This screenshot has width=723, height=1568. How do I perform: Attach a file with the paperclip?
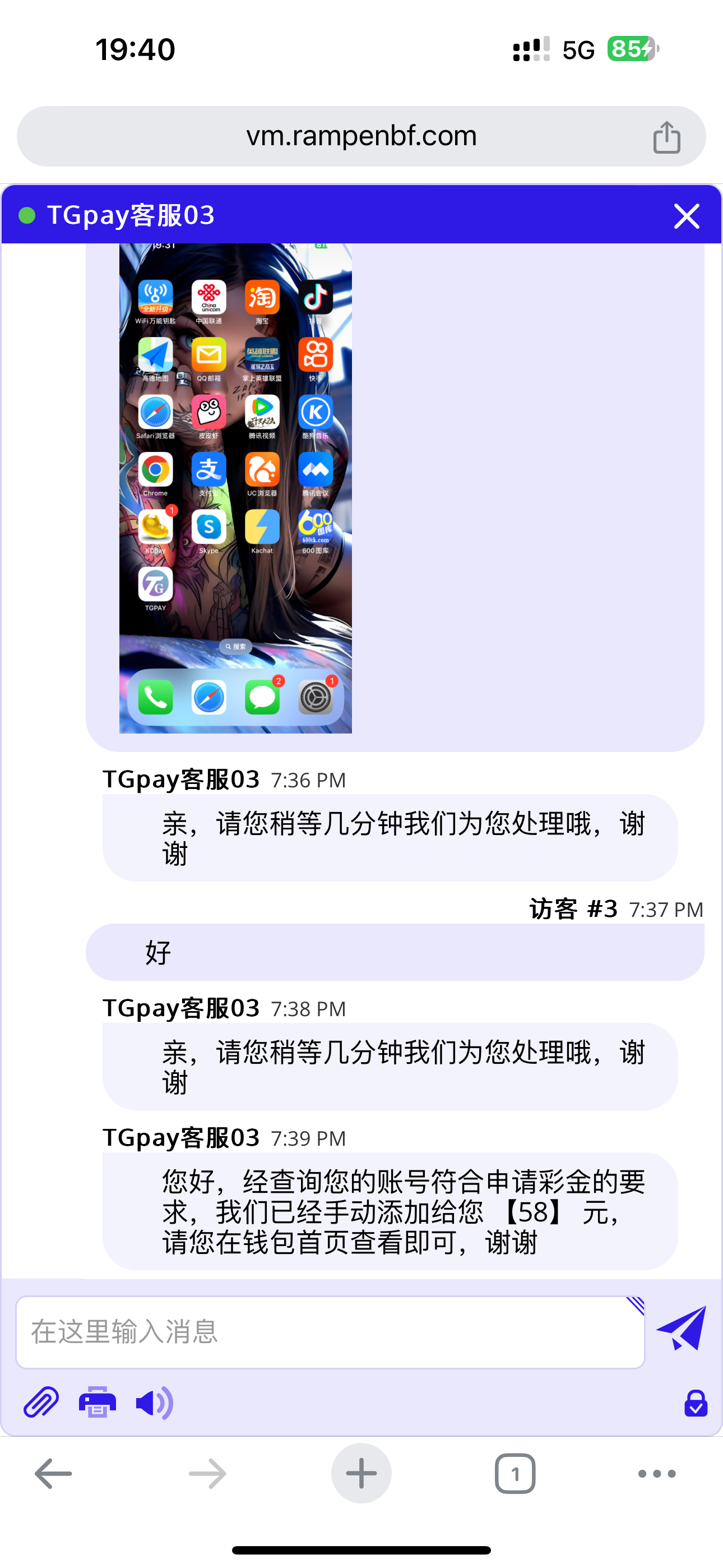coord(41,1403)
